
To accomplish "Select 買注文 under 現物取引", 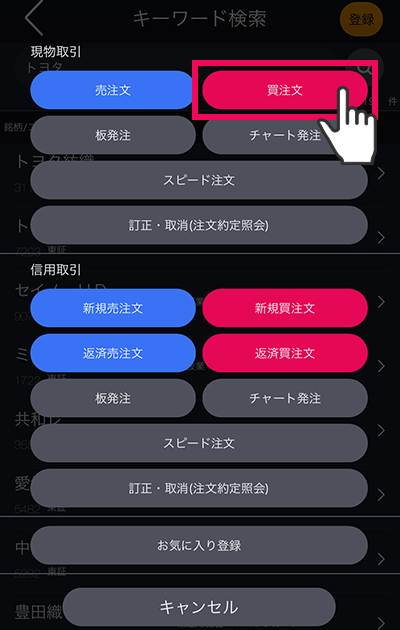I will tap(285, 90).
